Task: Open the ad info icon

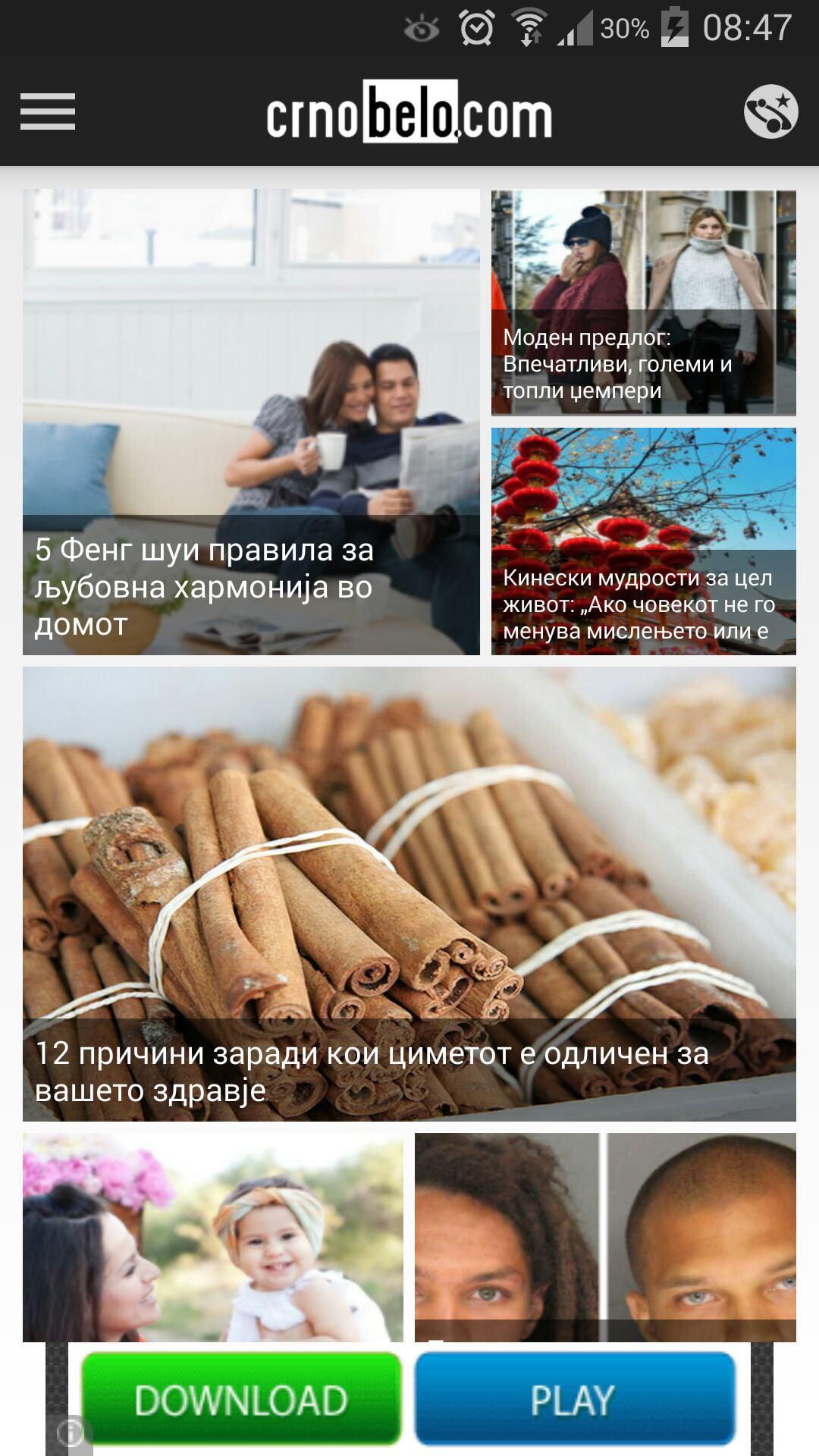Action: point(71,1432)
